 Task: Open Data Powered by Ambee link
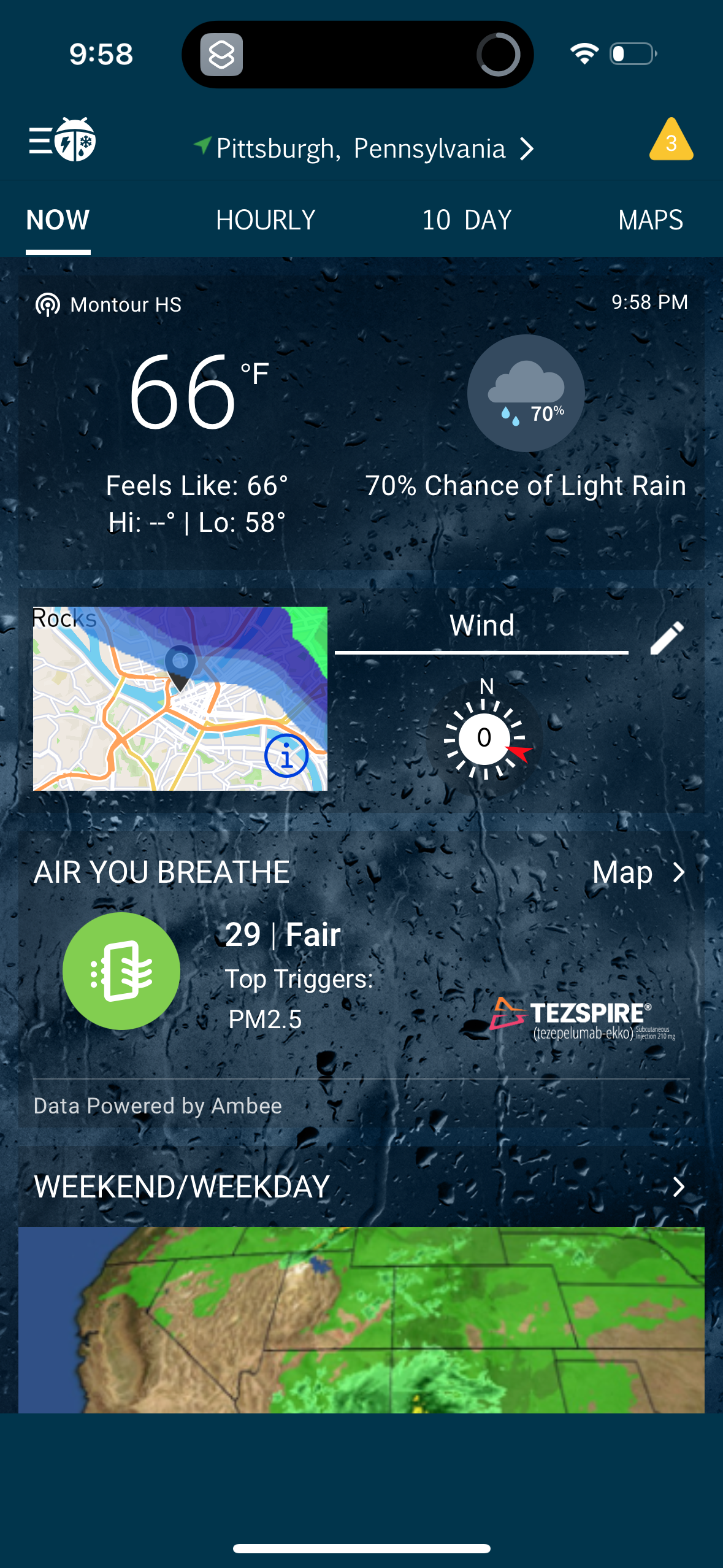click(157, 1105)
